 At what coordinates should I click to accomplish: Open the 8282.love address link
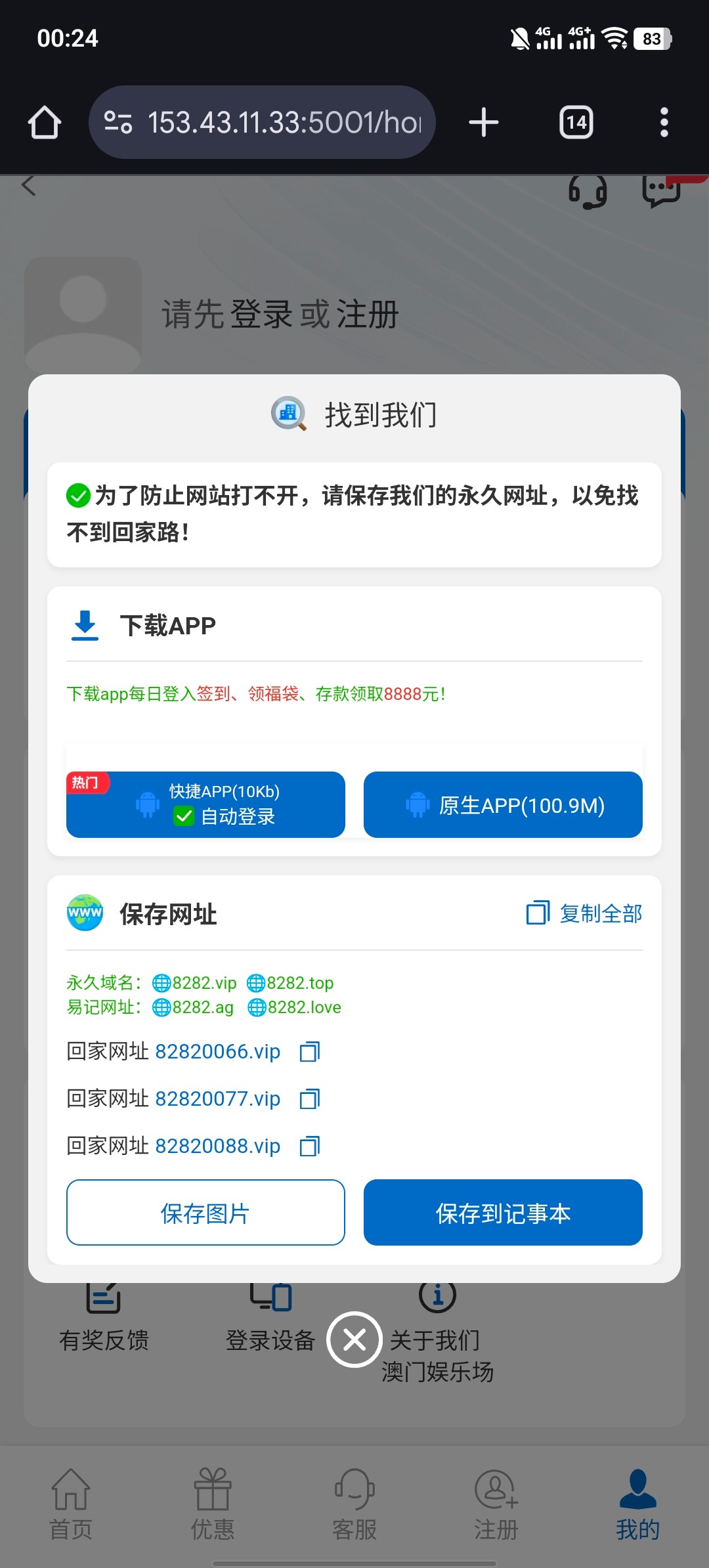(295, 1007)
